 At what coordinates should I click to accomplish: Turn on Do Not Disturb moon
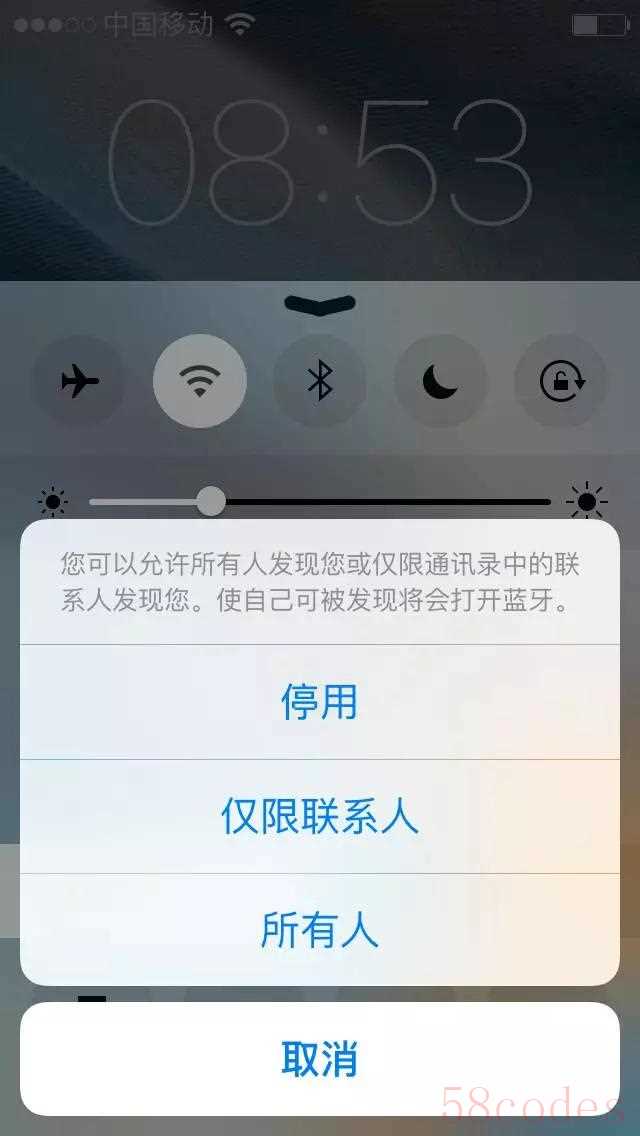440,380
